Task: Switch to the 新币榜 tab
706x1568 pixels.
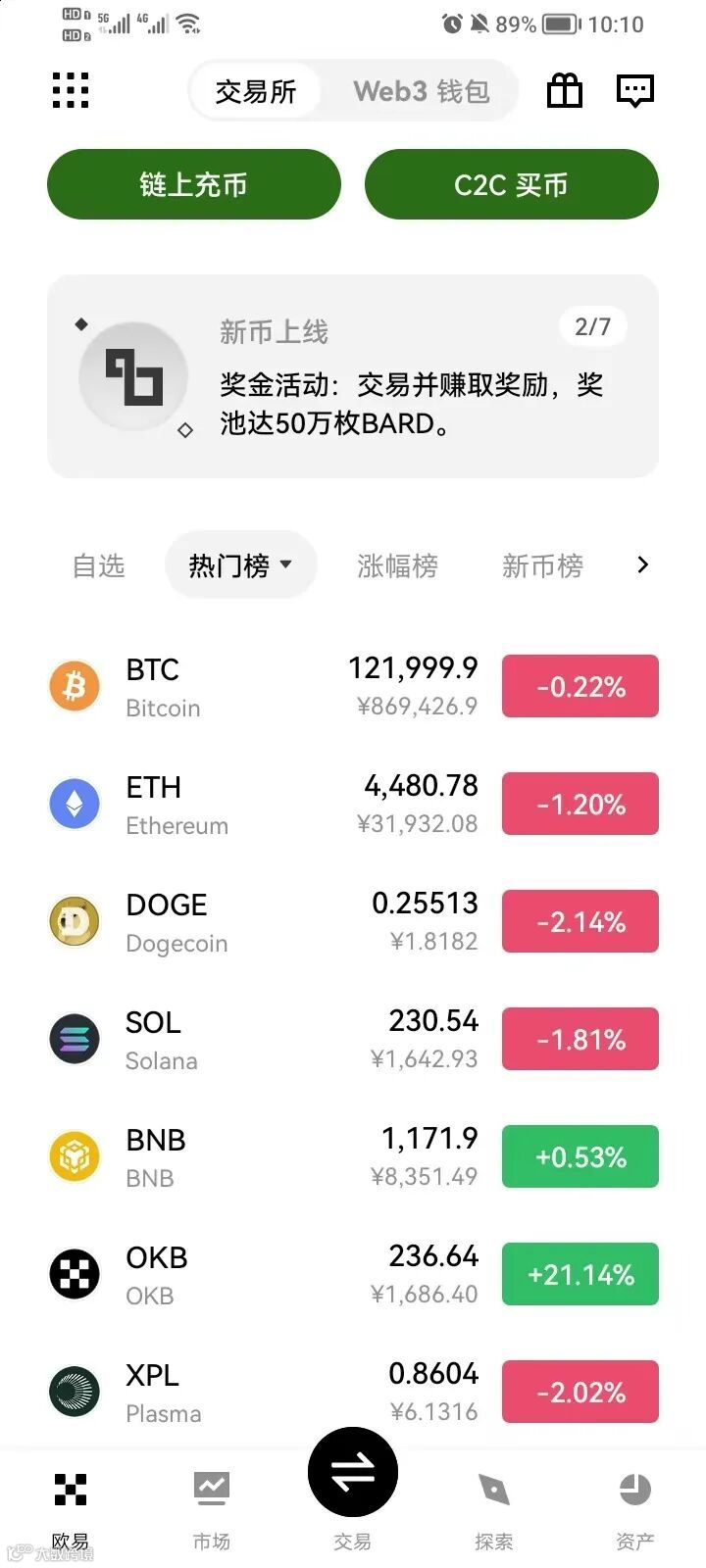Action: tap(542, 565)
